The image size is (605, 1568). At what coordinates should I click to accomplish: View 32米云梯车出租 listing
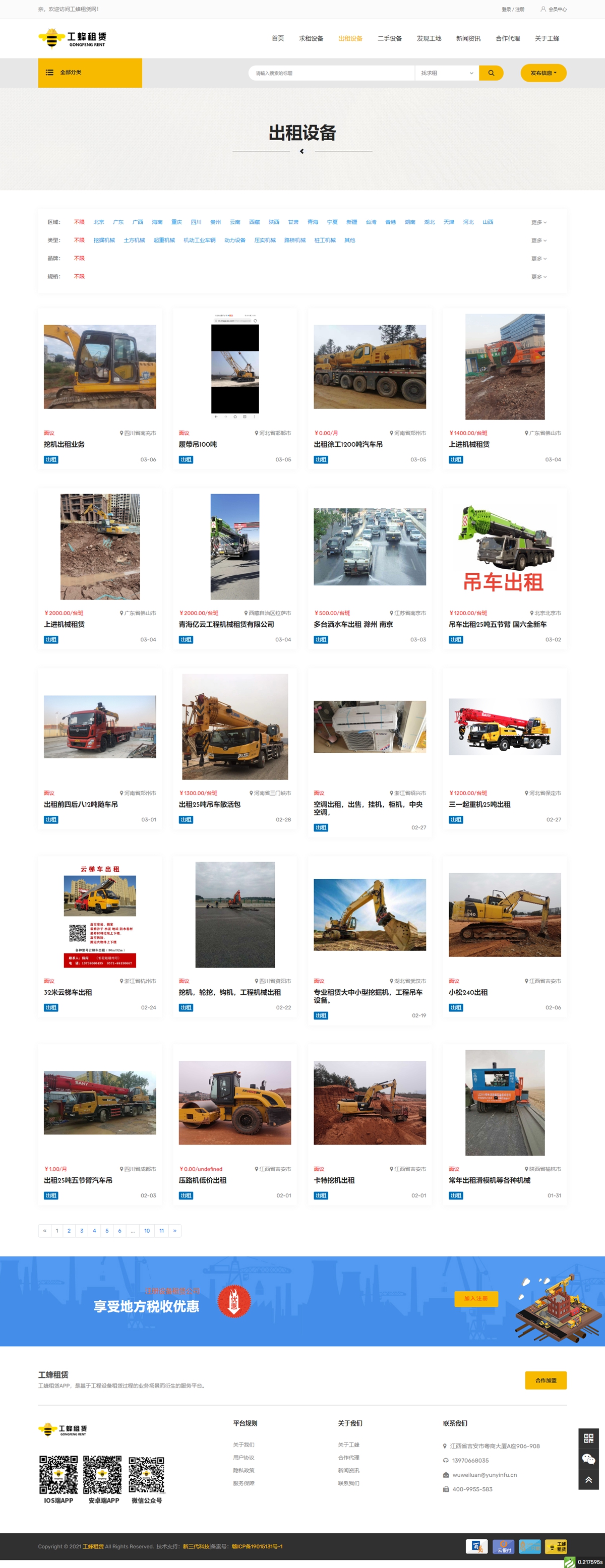pyautogui.click(x=68, y=992)
